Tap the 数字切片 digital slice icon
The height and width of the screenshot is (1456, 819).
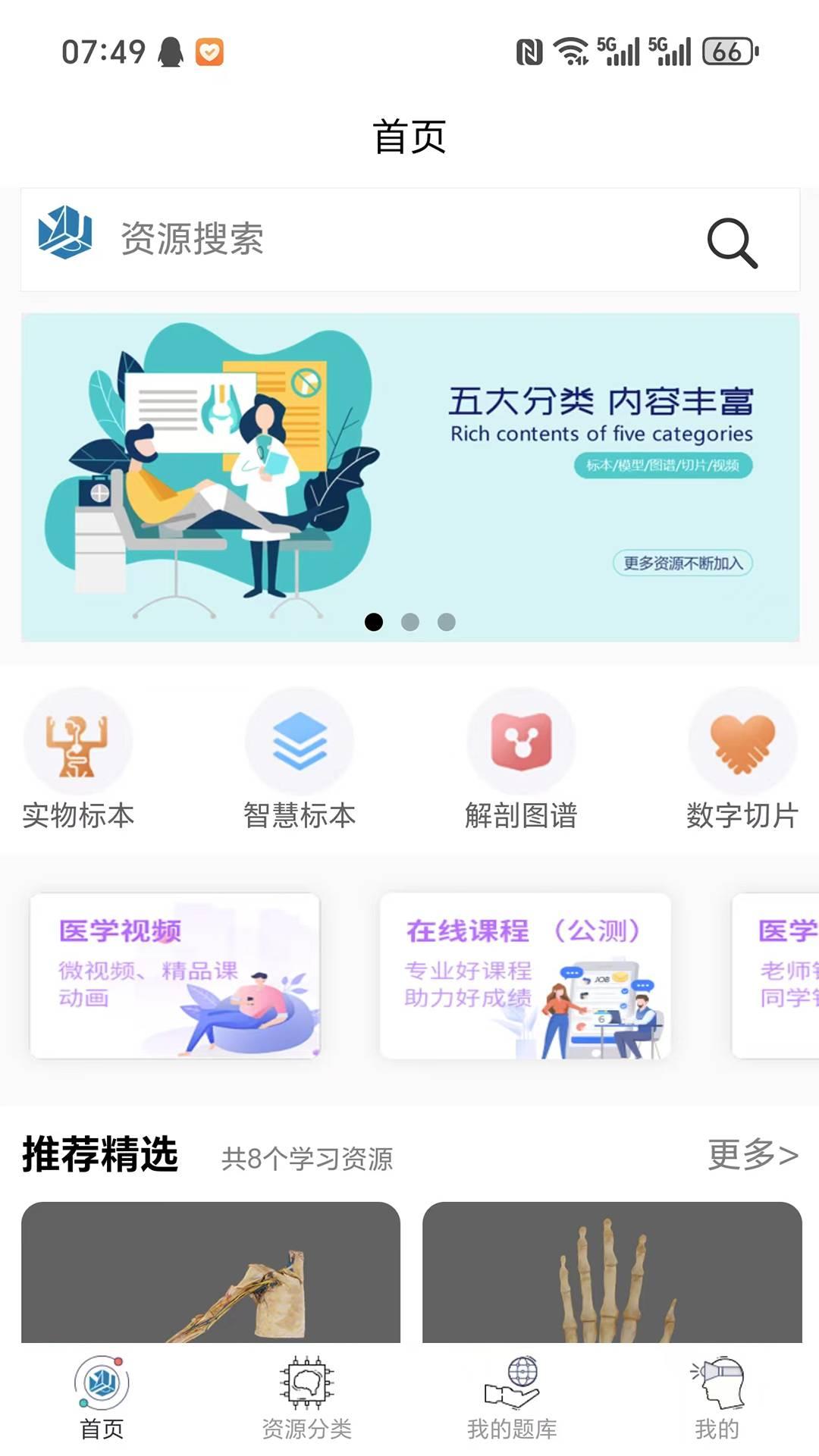[x=742, y=743]
